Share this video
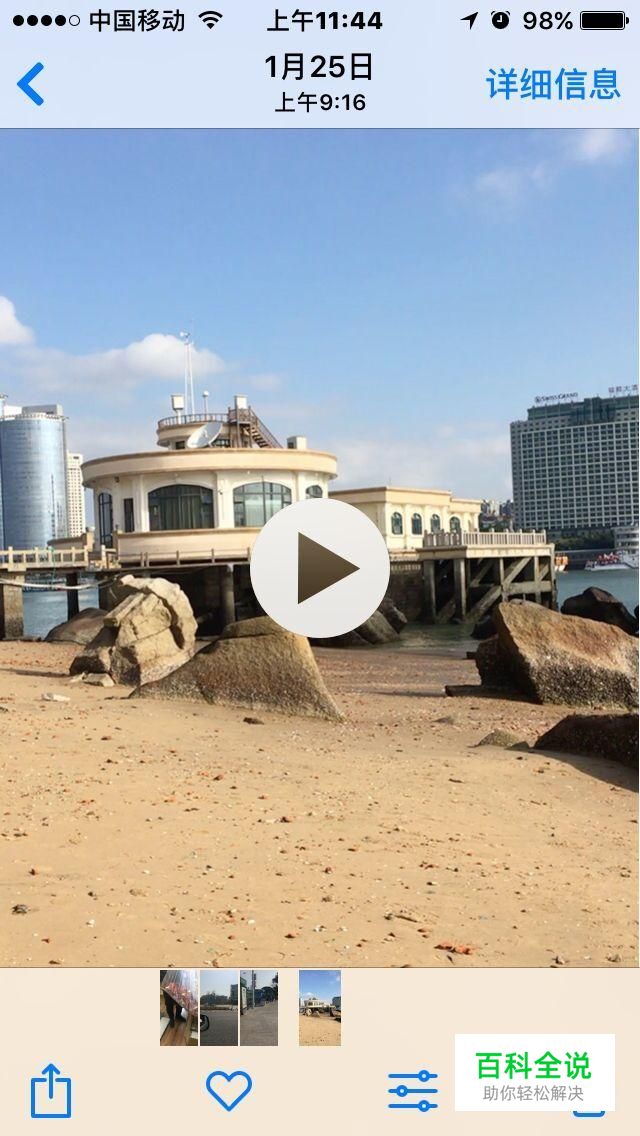This screenshot has width=640, height=1136. [51, 1090]
